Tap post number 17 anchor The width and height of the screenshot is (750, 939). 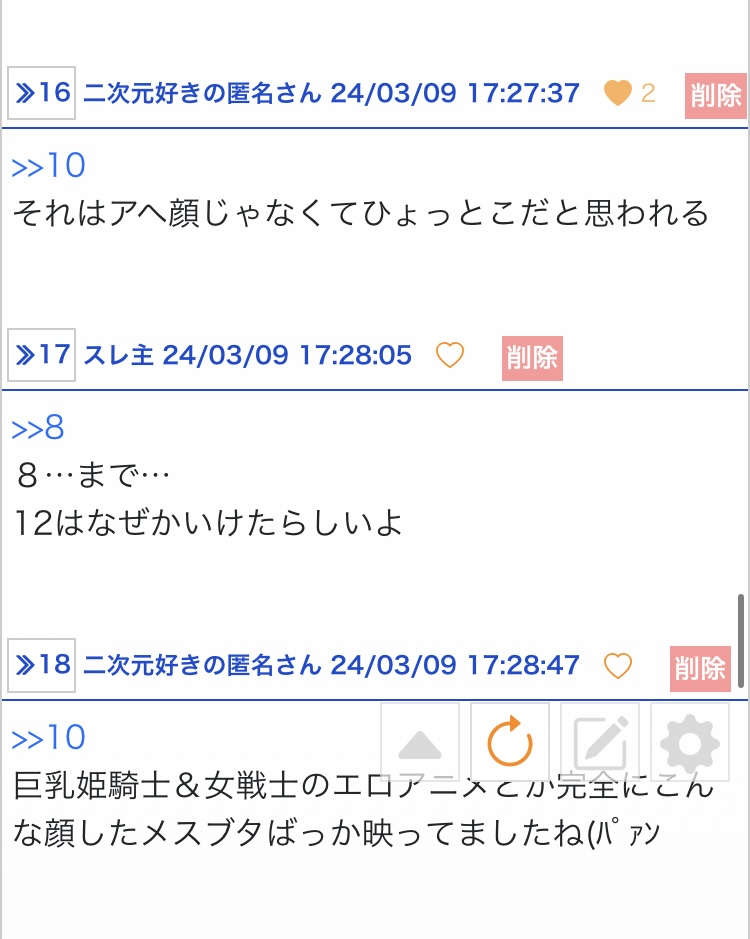coord(42,355)
